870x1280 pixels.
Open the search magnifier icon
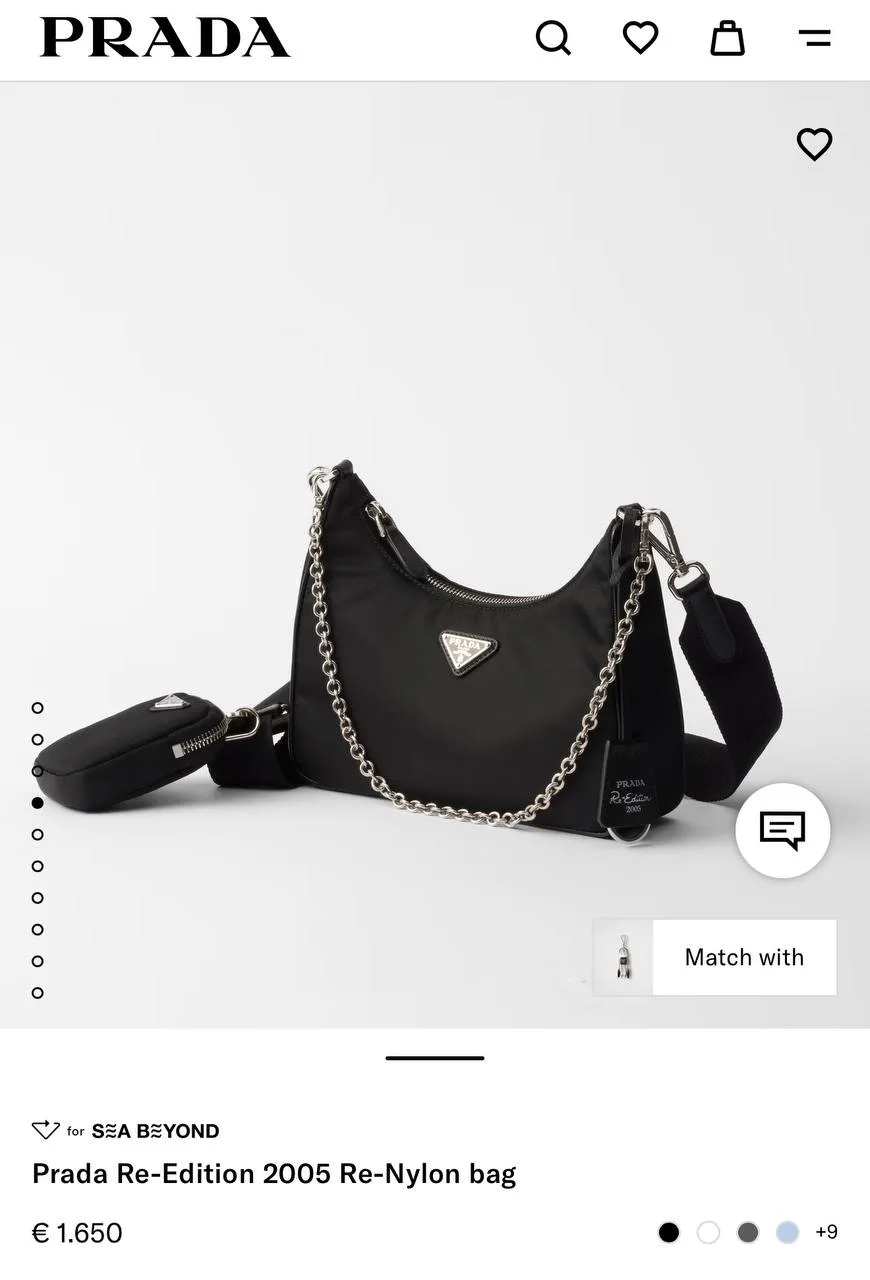point(553,38)
